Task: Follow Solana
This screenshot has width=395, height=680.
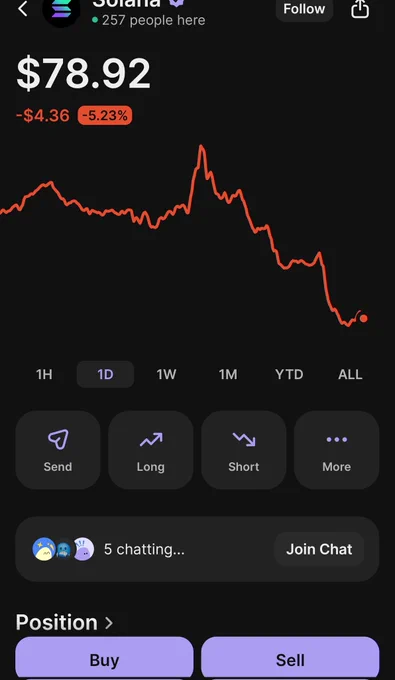Action: [304, 9]
